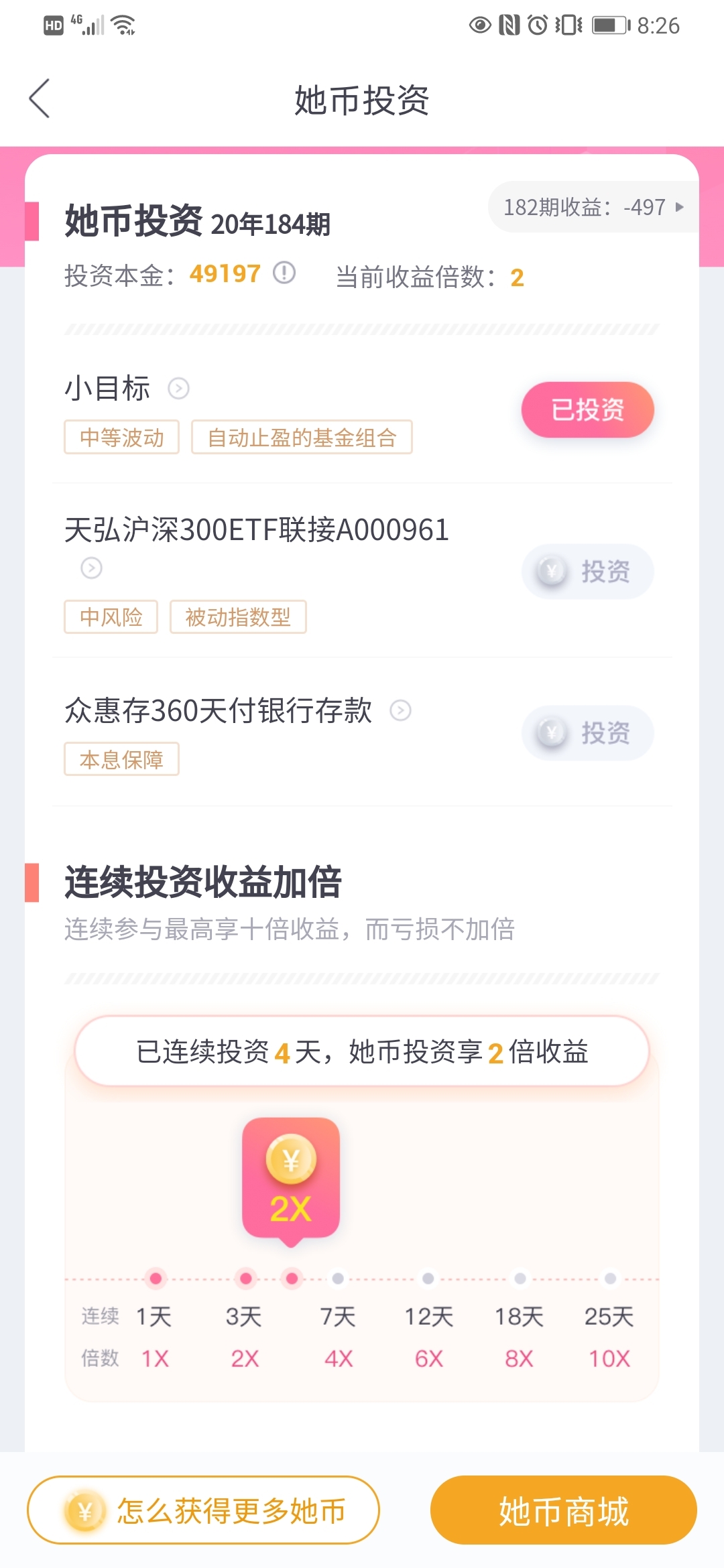Tap the 已投资 button for 小目标
This screenshot has height=1568, width=724.
(x=587, y=409)
